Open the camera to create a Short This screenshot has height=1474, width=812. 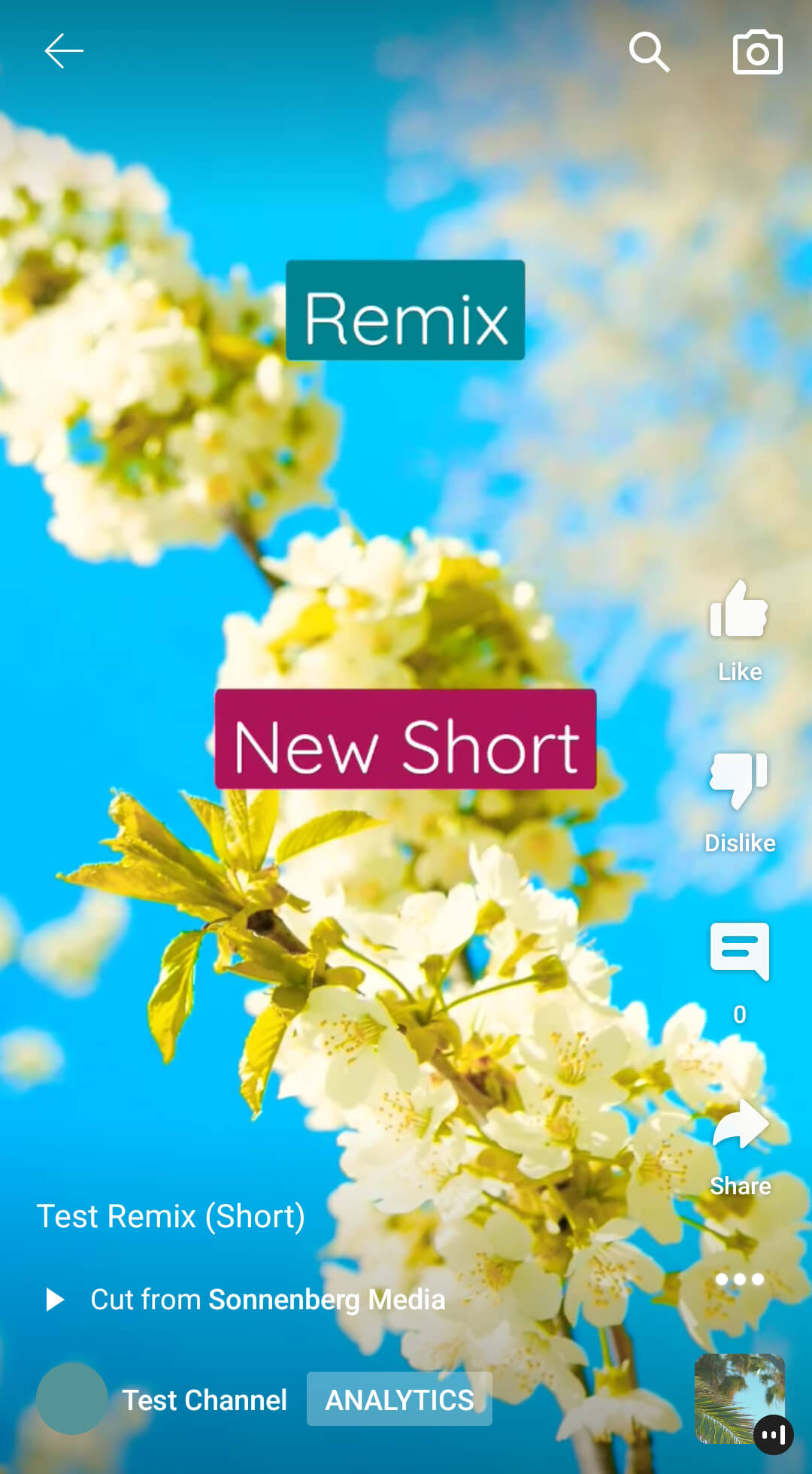coord(757,52)
